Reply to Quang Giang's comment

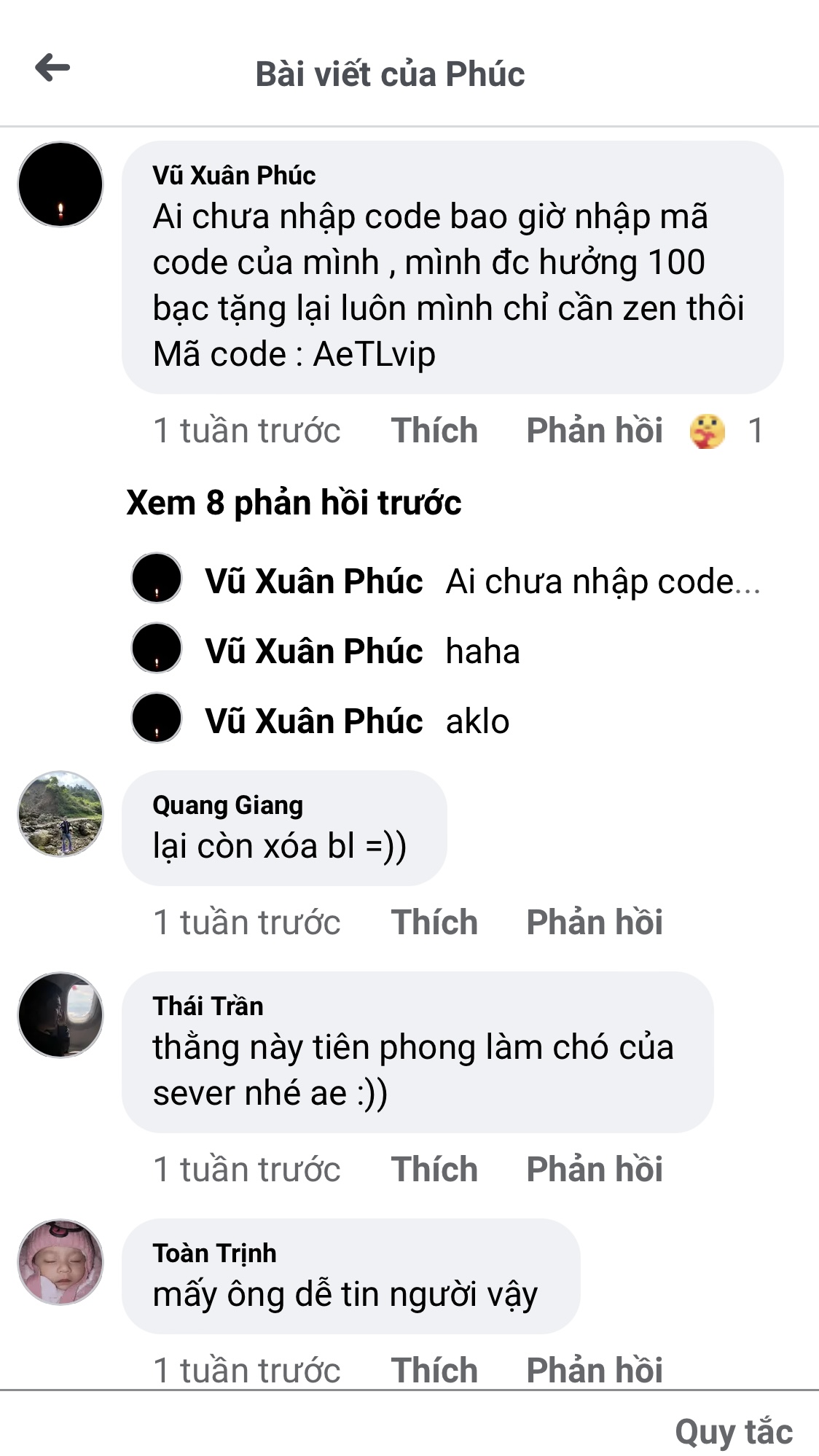[x=594, y=922]
